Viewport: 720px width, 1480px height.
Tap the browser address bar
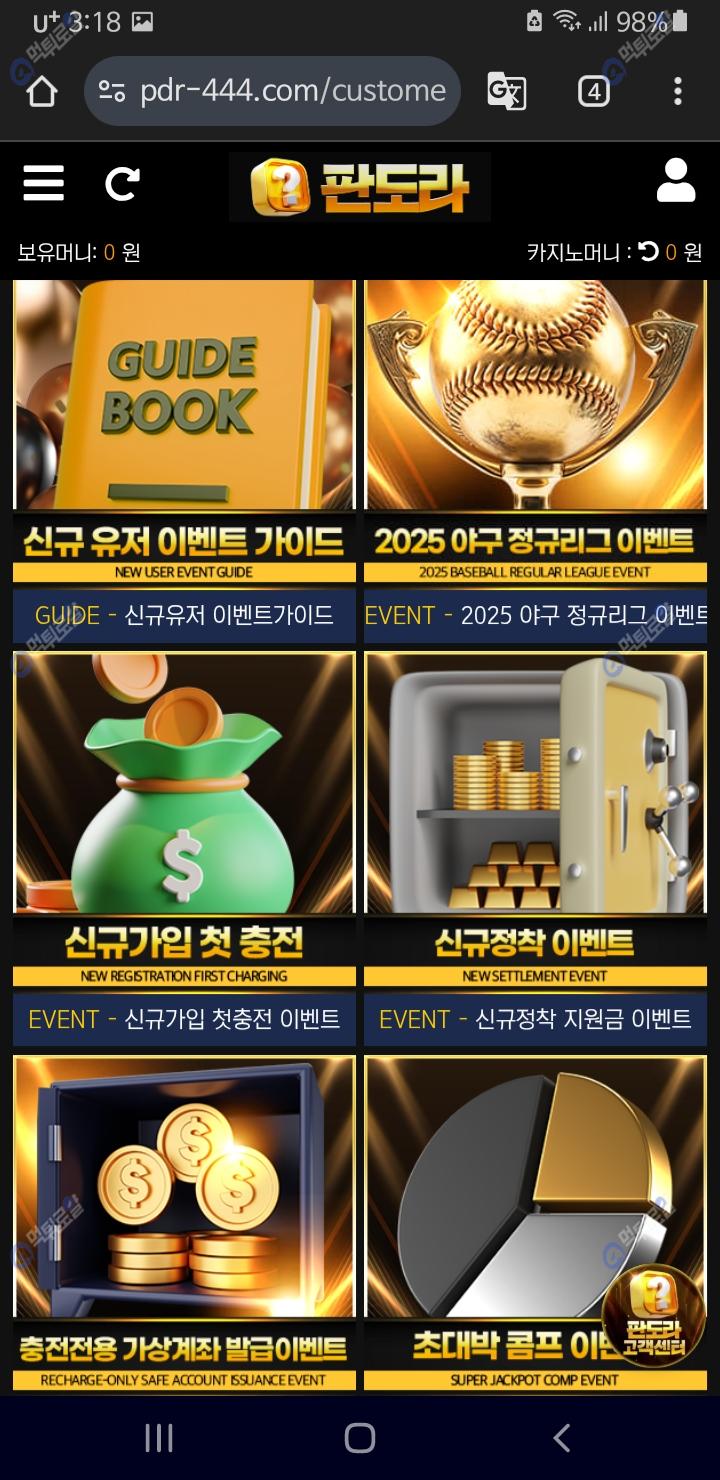(272, 91)
